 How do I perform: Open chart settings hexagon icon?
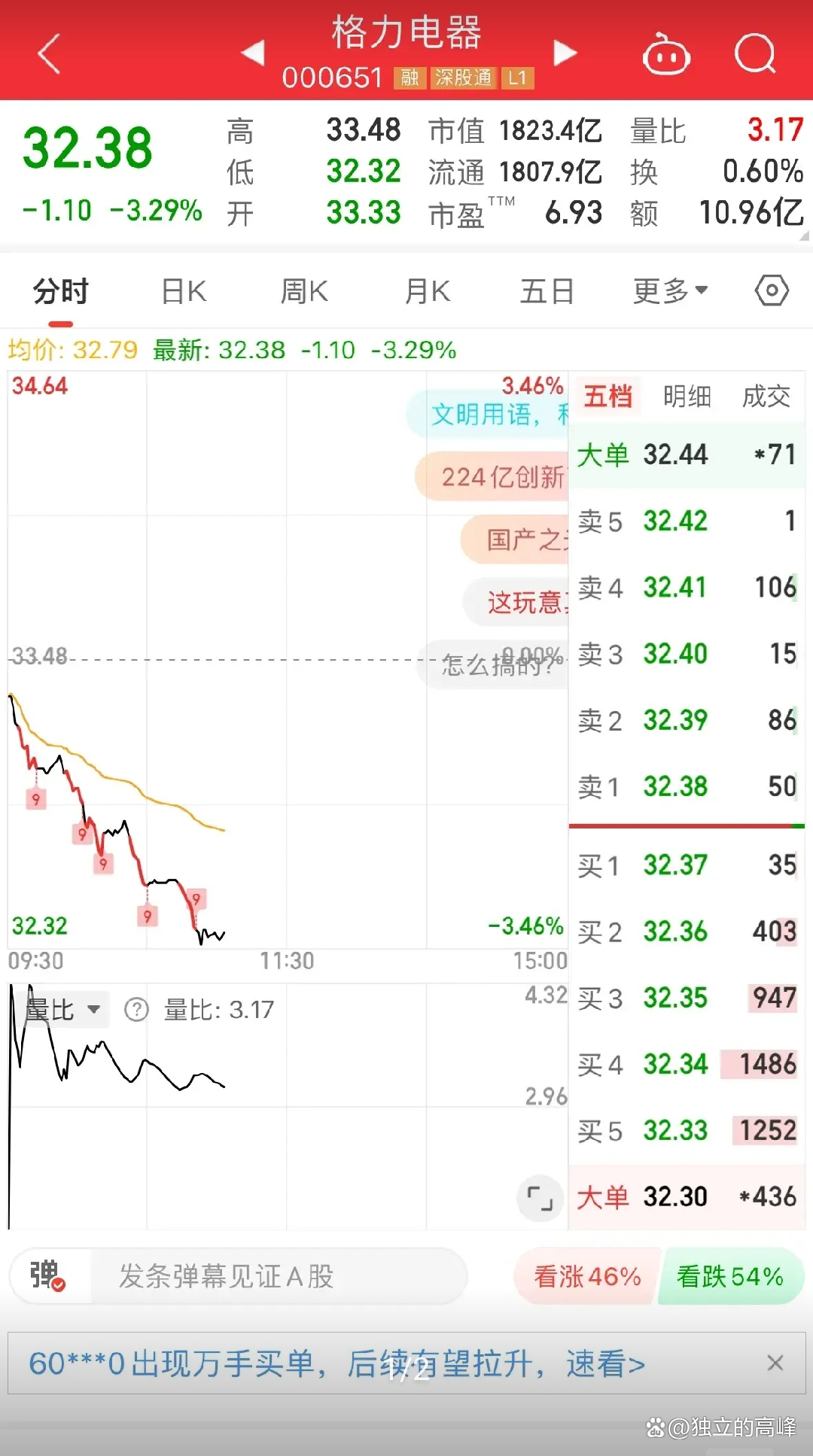pyautogui.click(x=772, y=290)
